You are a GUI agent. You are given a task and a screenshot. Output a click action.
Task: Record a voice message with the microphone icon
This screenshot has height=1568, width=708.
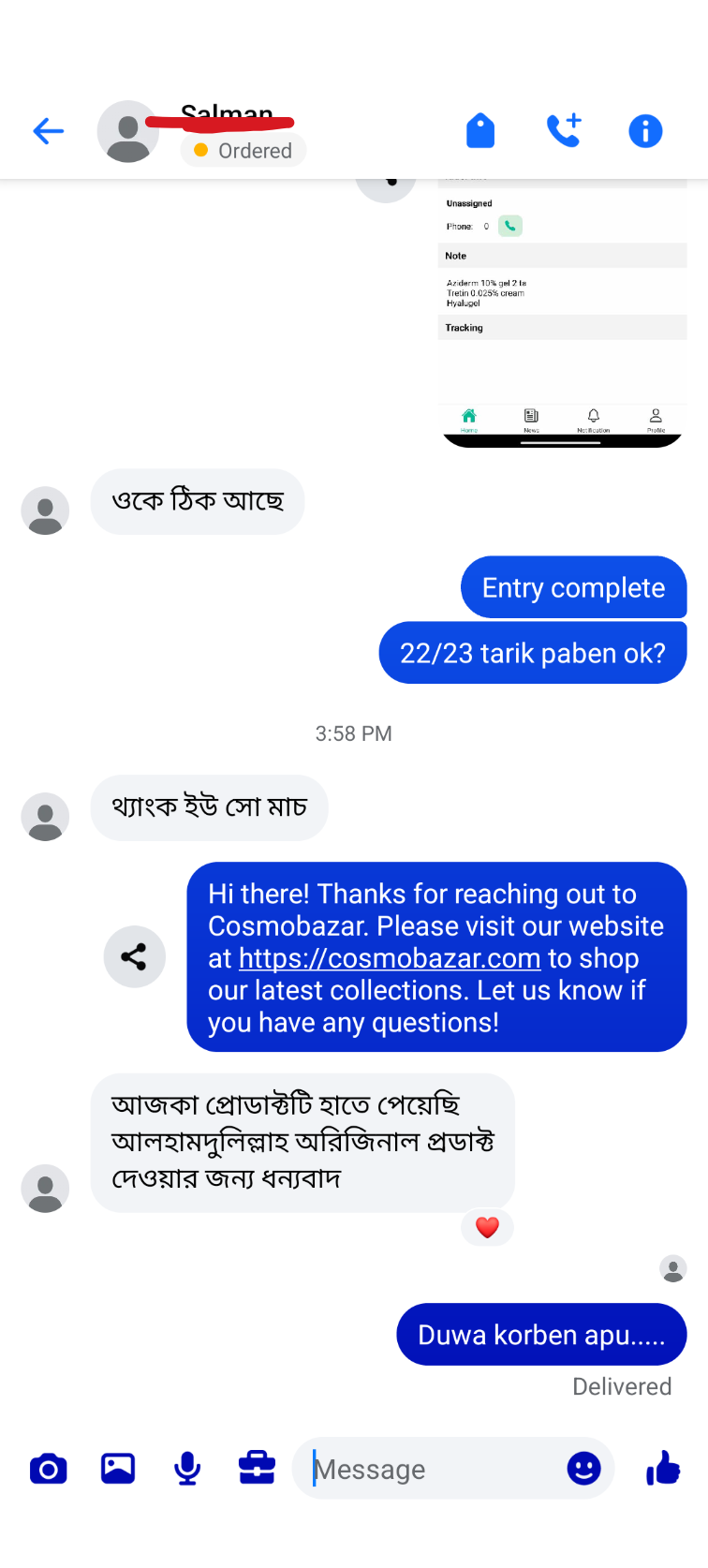(186, 1469)
